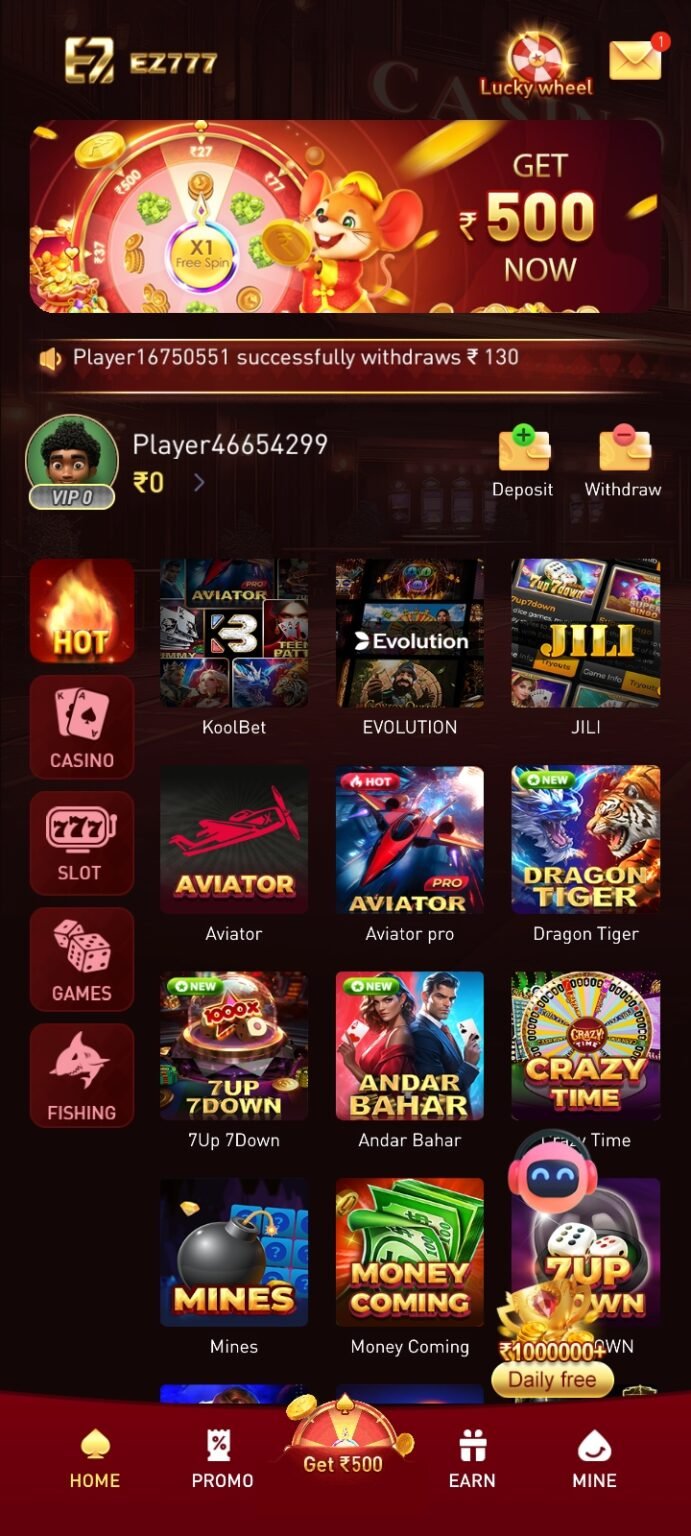The height and width of the screenshot is (1536, 691).
Task: Launch the Dragon Tiger game
Action: (586, 840)
